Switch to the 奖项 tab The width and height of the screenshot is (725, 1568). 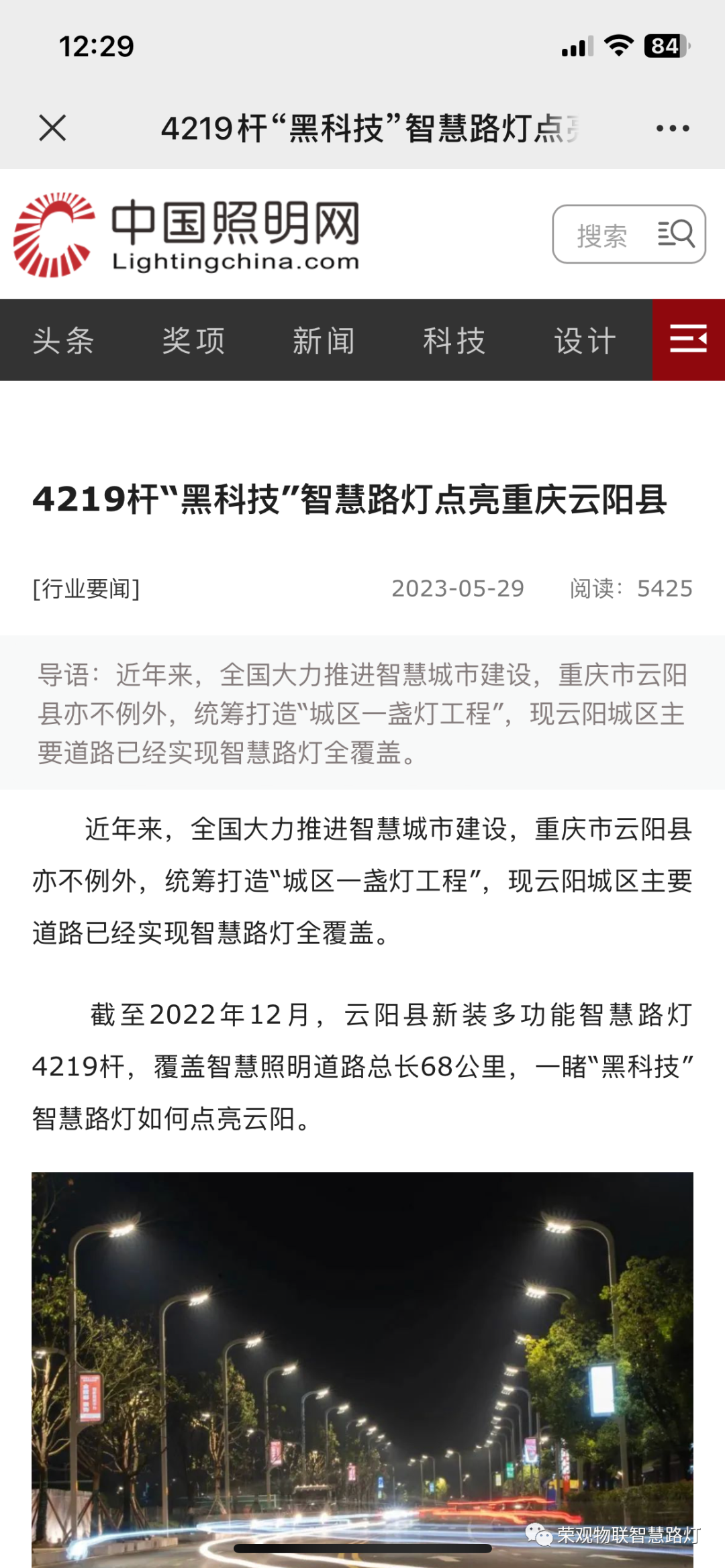[x=194, y=341]
